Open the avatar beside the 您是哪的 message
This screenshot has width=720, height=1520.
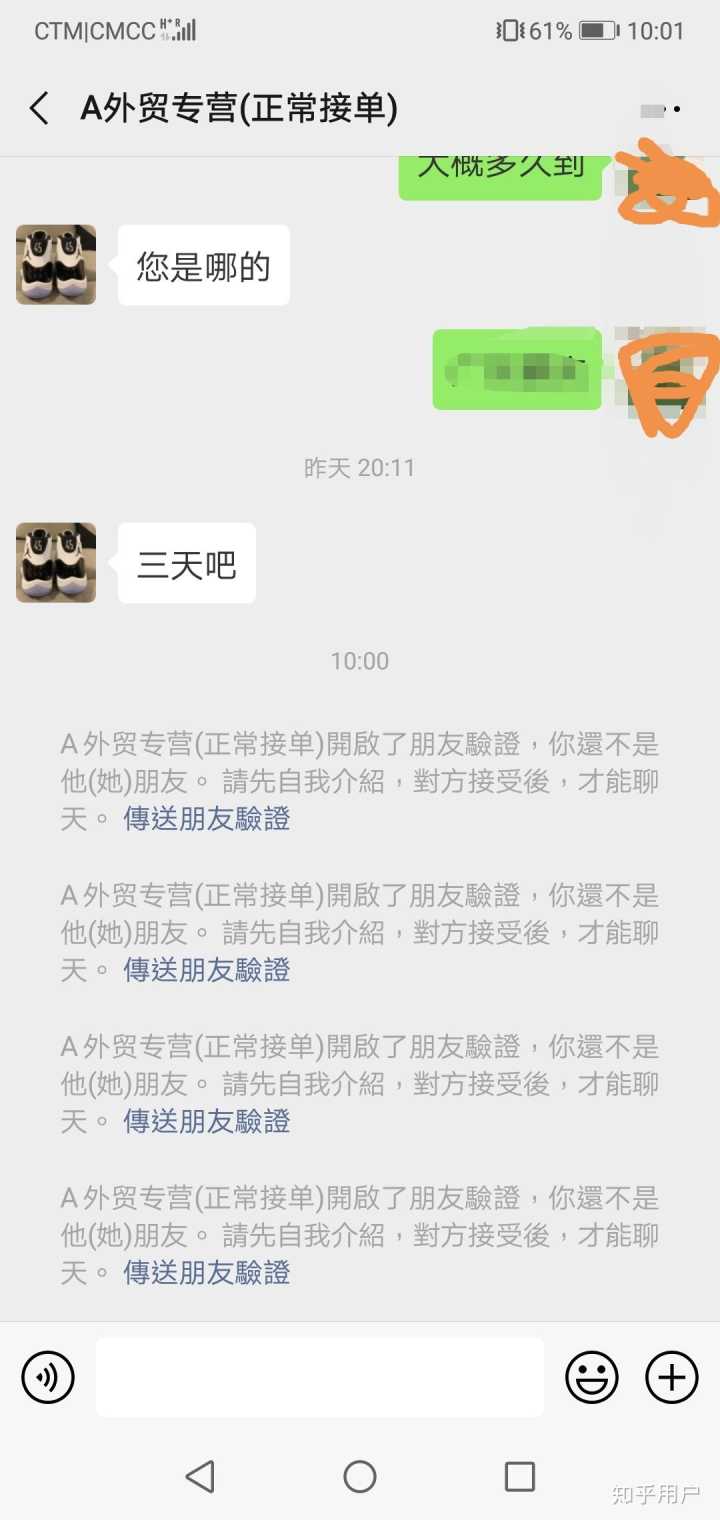pos(56,265)
